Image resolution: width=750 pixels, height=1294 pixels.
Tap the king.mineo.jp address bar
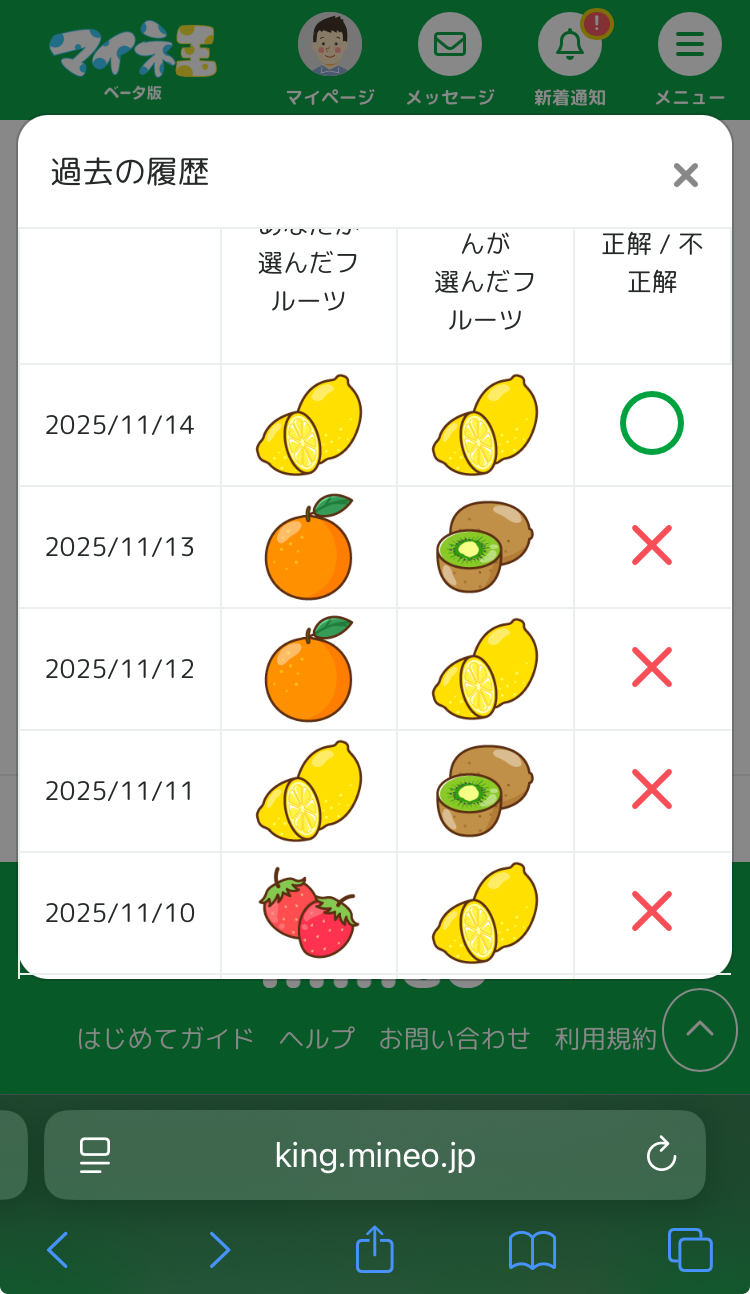(375, 1156)
